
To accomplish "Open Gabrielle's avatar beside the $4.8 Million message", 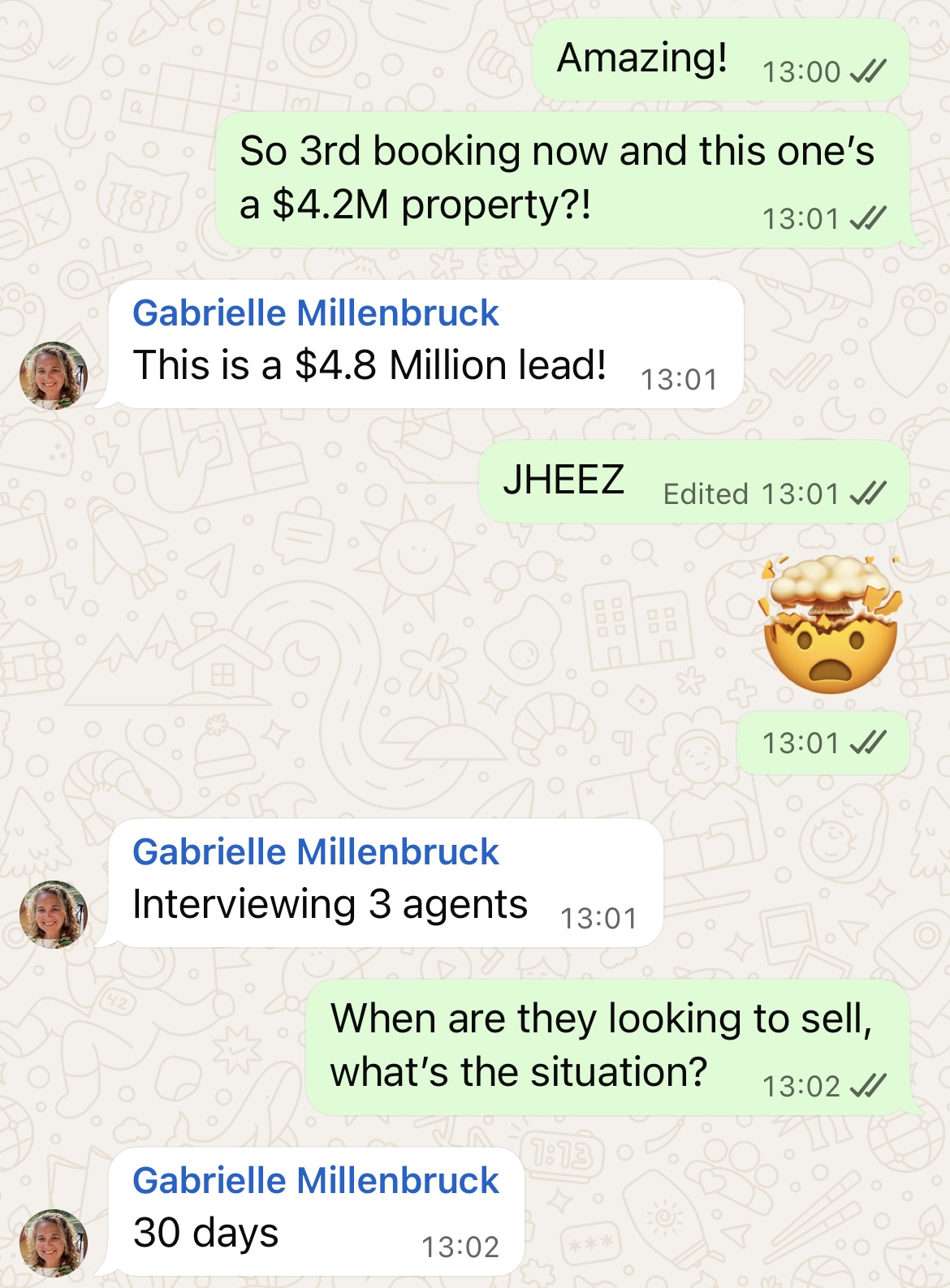I will pos(54,375).
